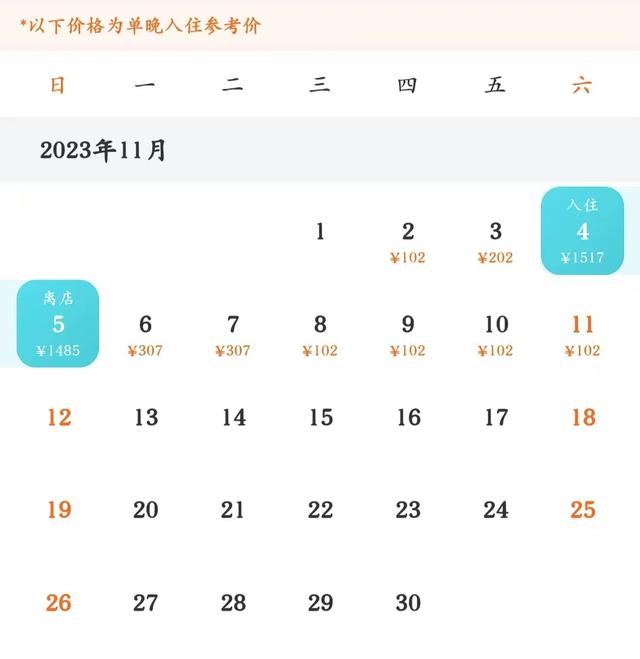Pick November 6 priced ¥307
Image resolution: width=640 pixels, height=659 pixels.
[146, 334]
